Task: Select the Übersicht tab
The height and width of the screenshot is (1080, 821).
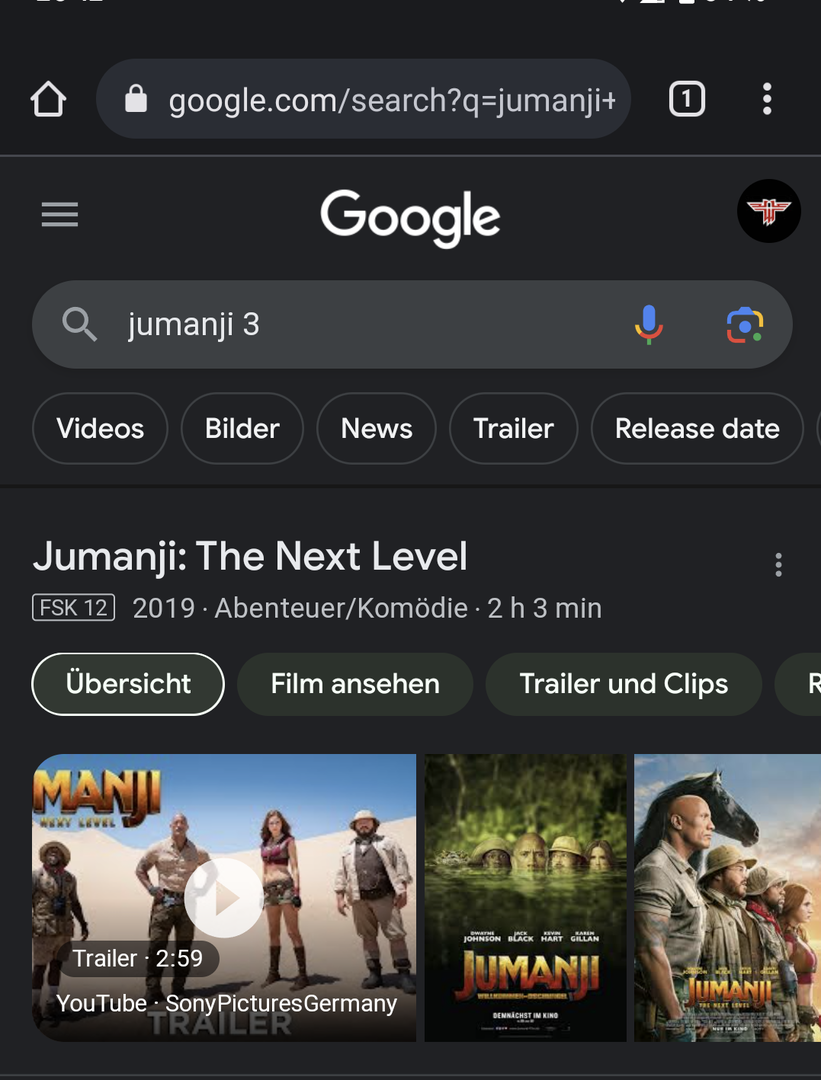Action: (128, 684)
